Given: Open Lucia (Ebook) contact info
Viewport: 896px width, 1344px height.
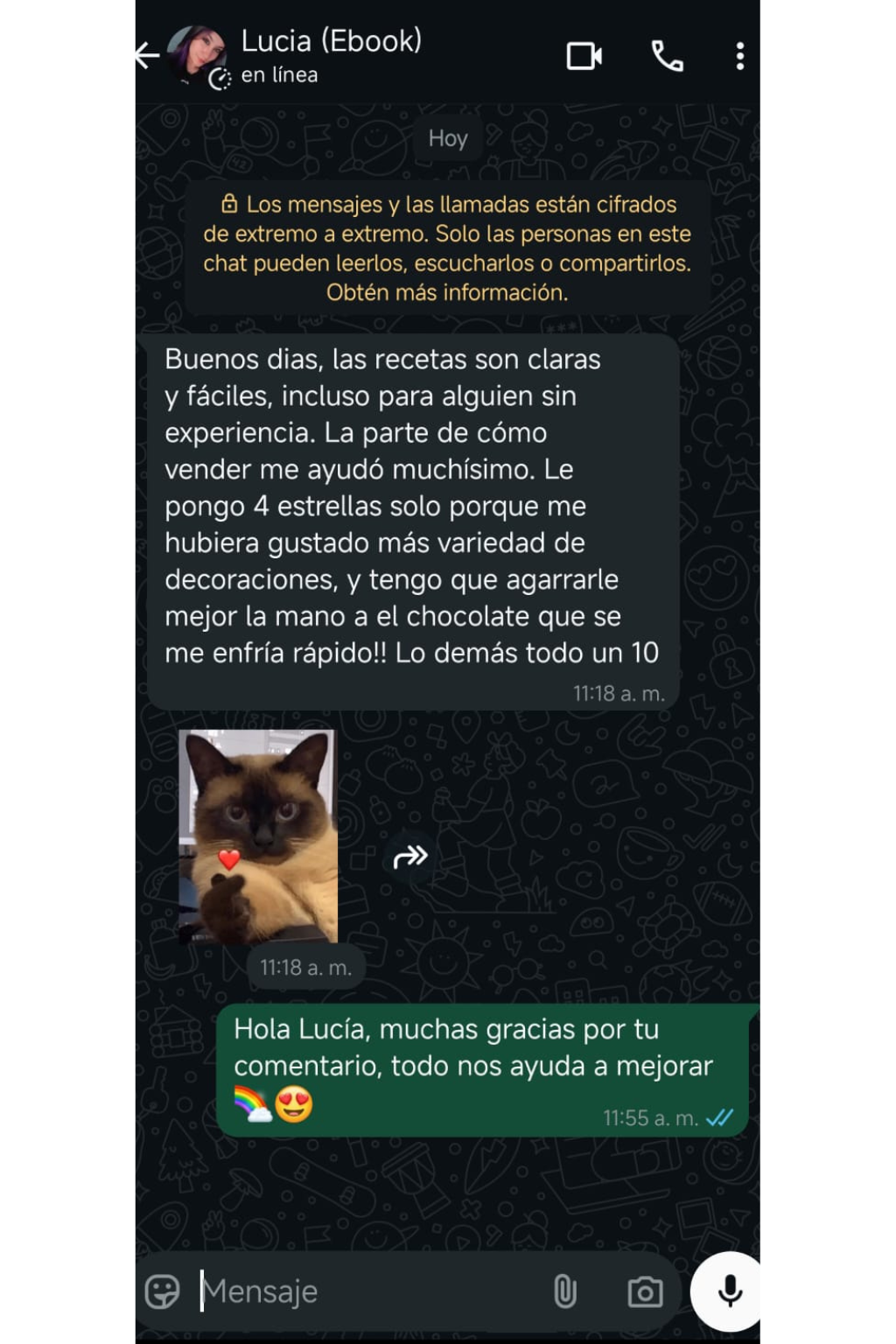Looking at the screenshot, I should pyautogui.click(x=331, y=55).
